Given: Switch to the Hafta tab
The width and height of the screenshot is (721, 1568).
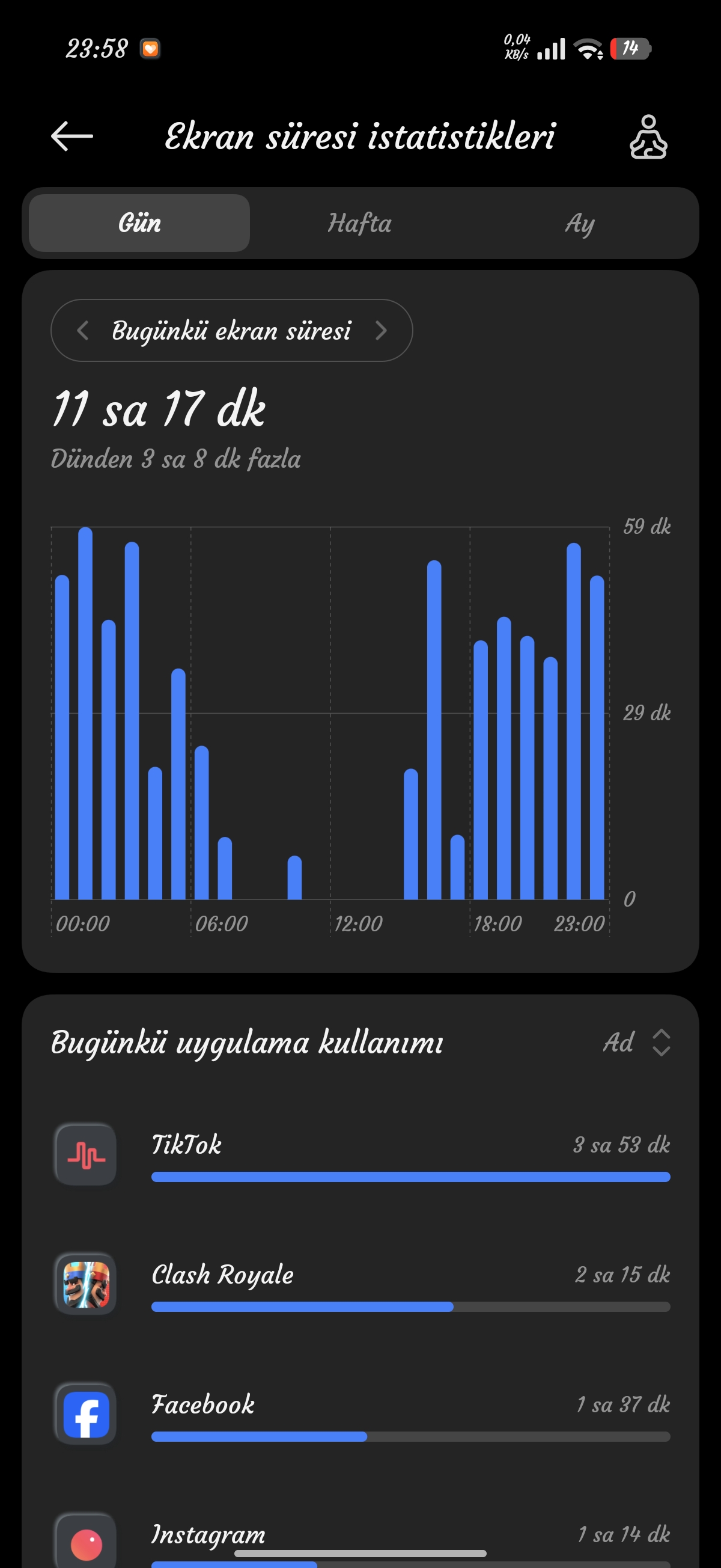Looking at the screenshot, I should click(x=359, y=224).
